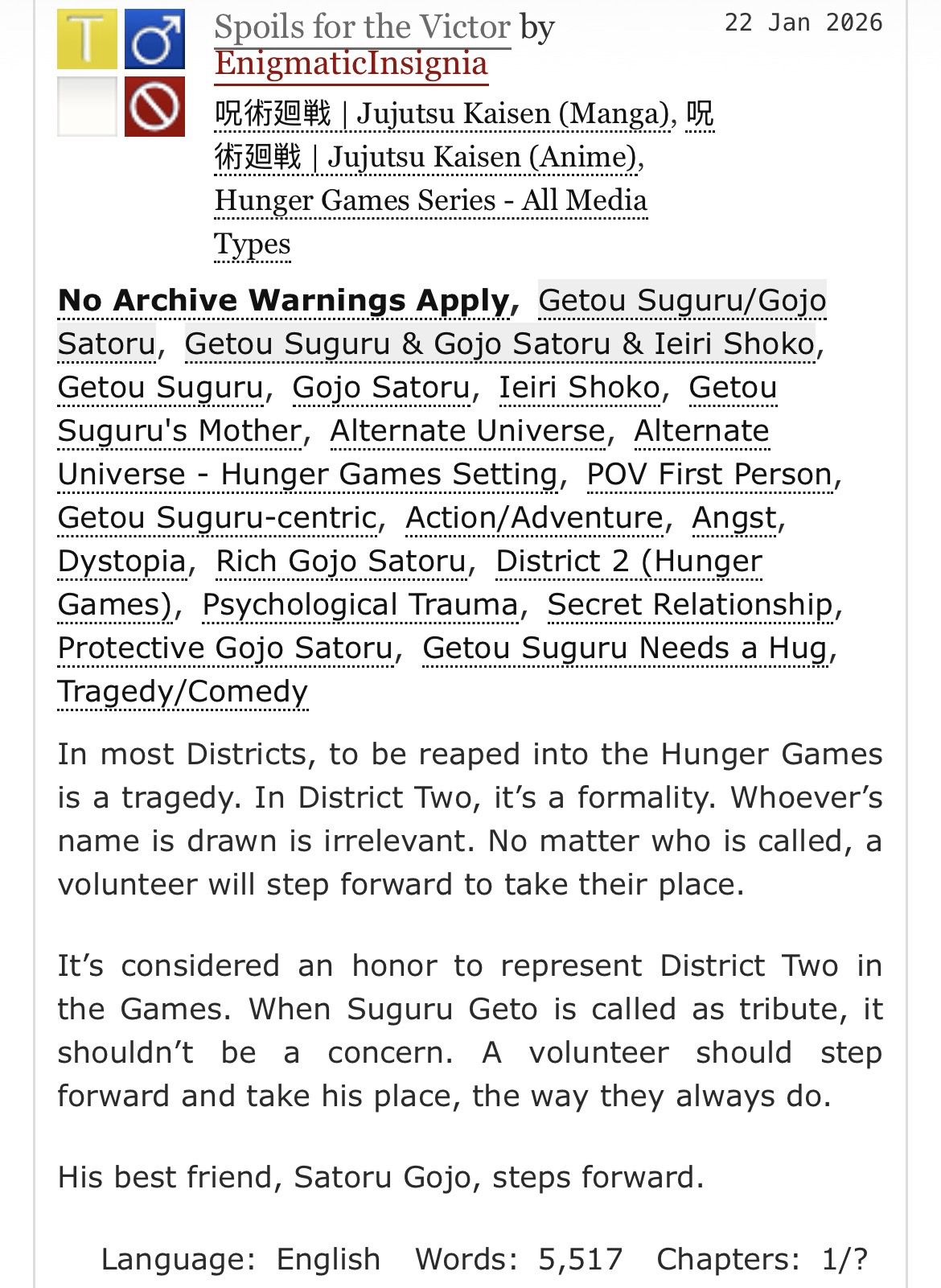The width and height of the screenshot is (941, 1288).
Task: Open Hunger Games Series - All Media Types fandom
Action: [430, 200]
